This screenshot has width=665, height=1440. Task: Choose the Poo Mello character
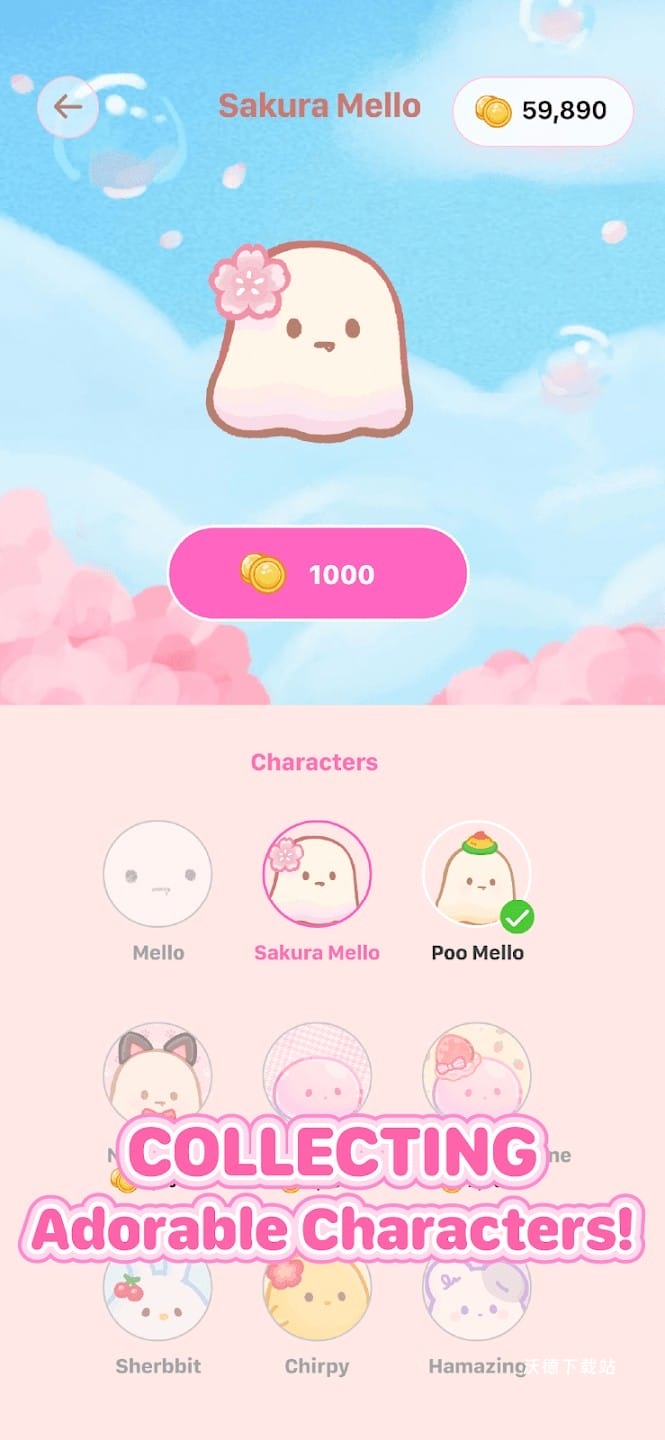click(x=477, y=875)
